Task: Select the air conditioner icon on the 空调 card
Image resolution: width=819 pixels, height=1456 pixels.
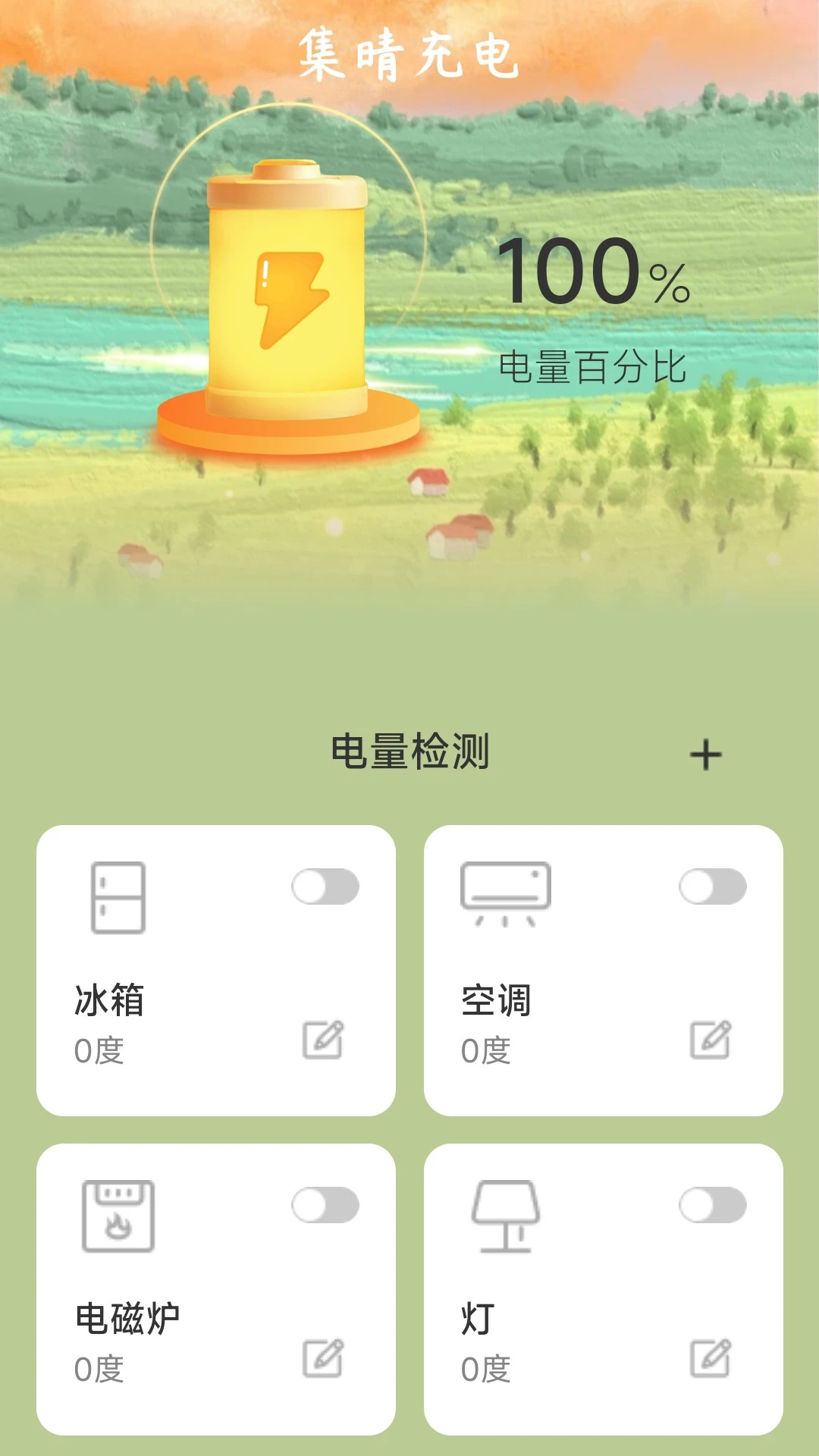Action: coord(507,893)
